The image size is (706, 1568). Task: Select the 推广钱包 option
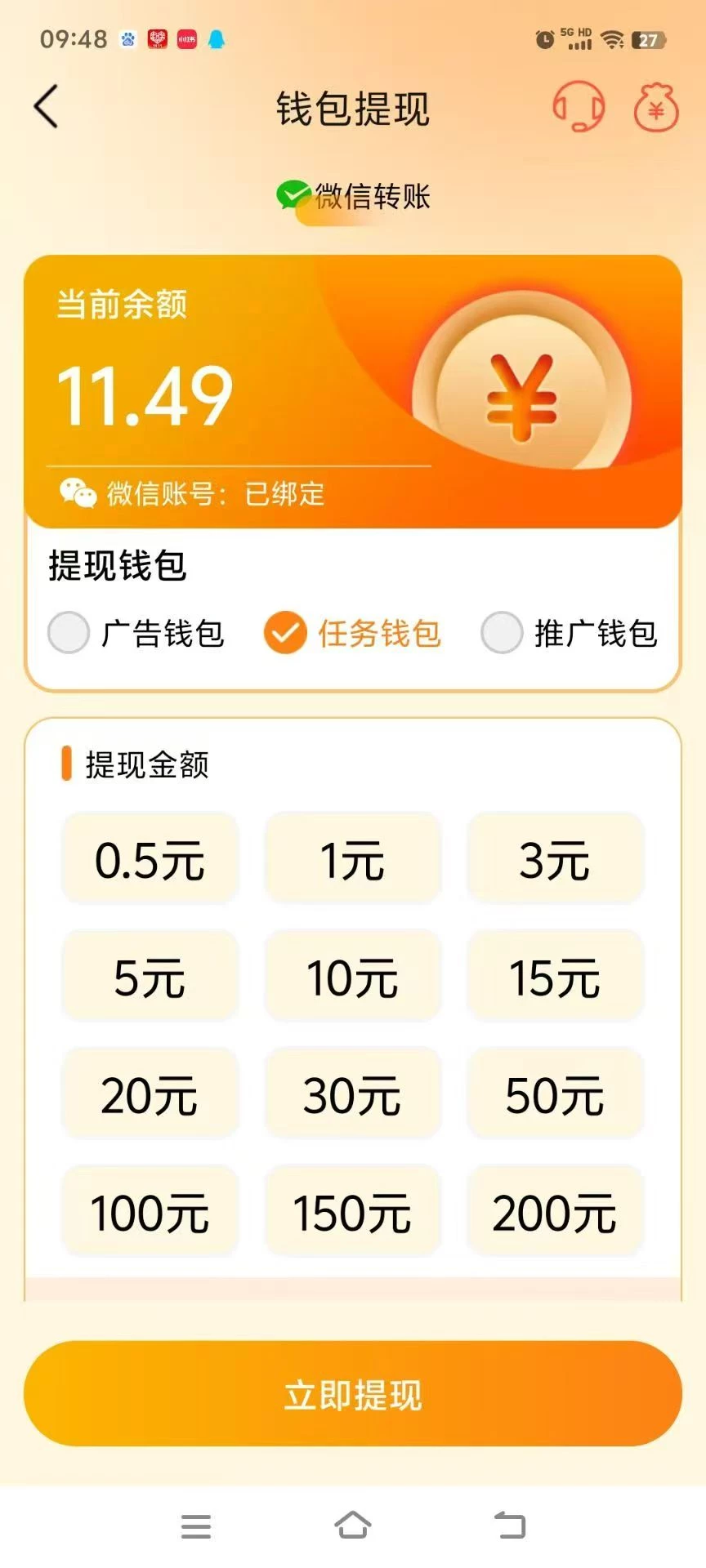coord(570,633)
